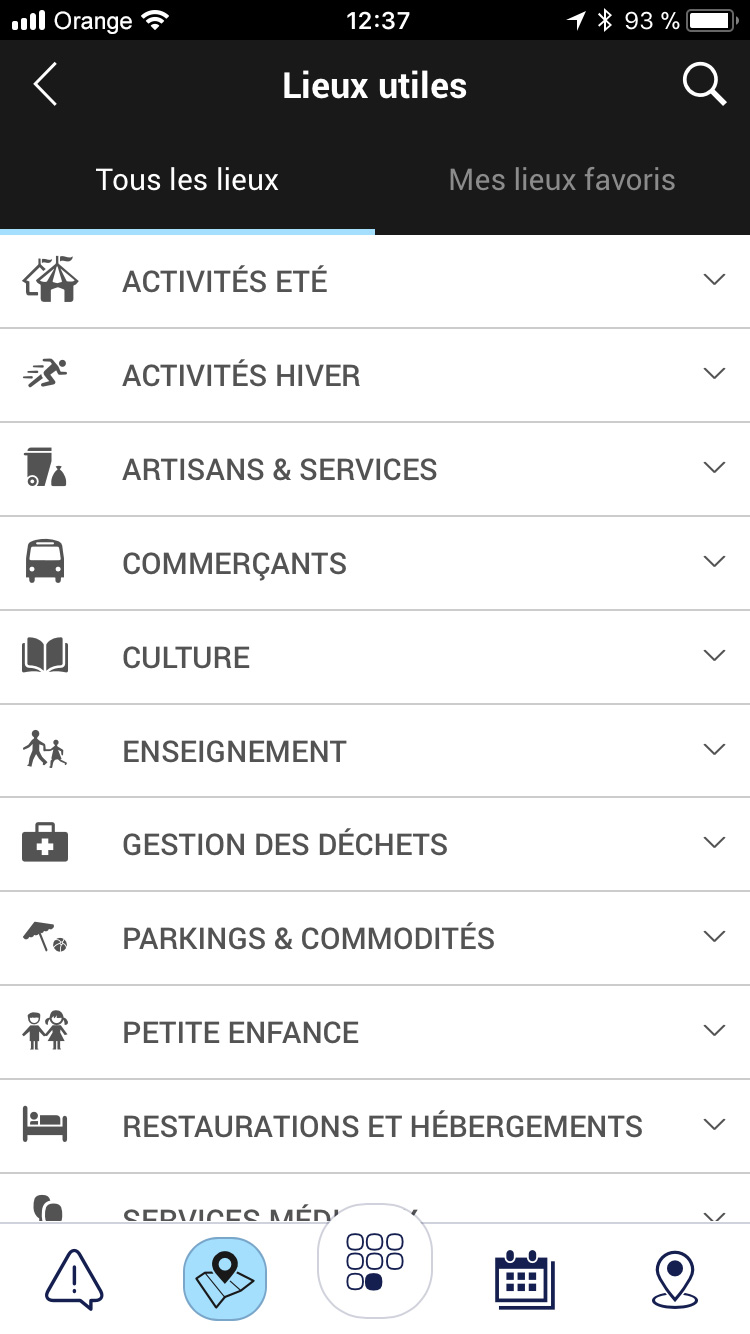The width and height of the screenshot is (750, 1334).
Task: Expand Parkings & Commodités
Action: click(x=375, y=939)
